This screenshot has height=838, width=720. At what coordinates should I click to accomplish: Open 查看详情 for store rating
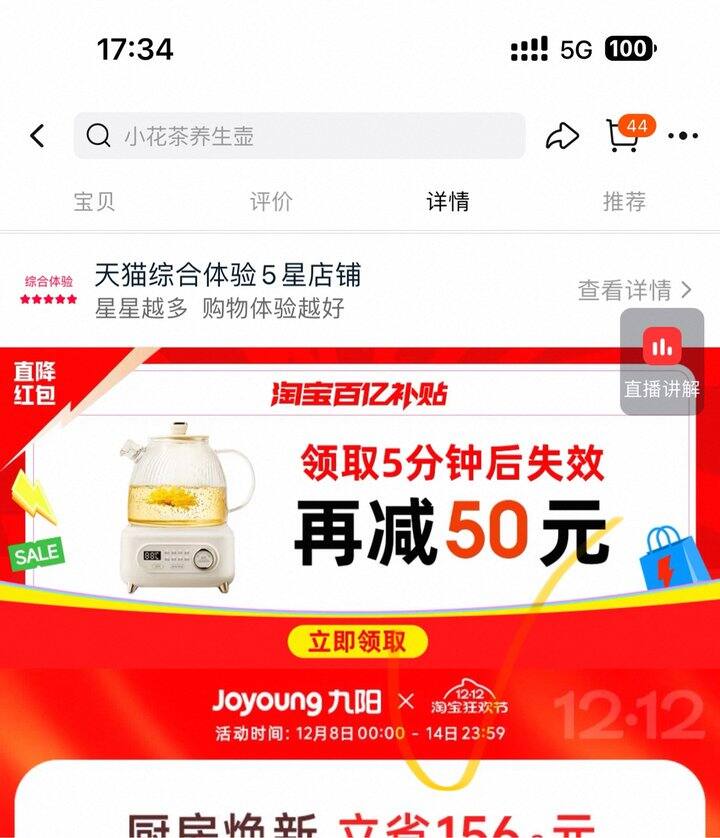(635, 290)
